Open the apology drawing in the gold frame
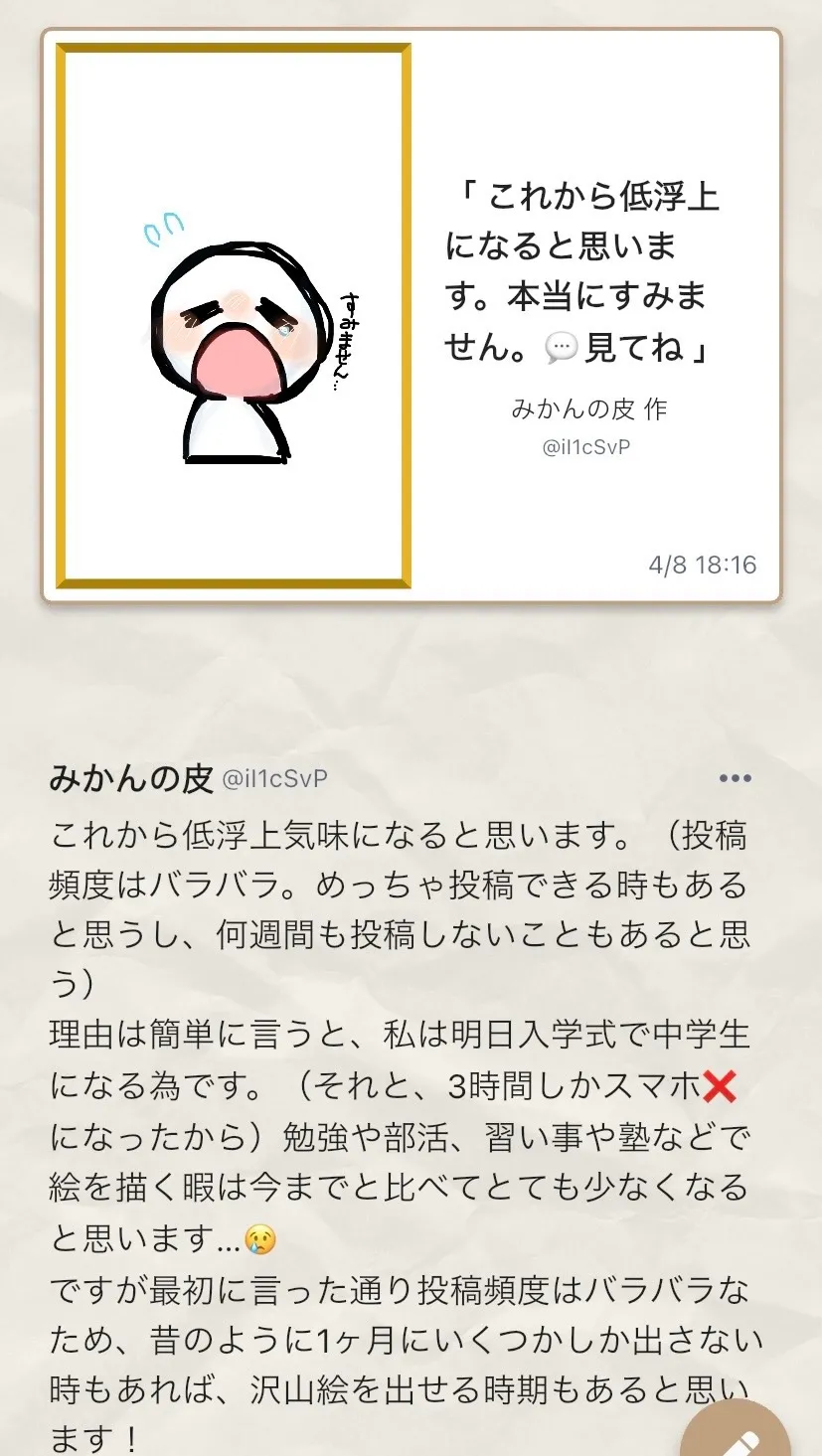Viewport: 822px width, 1456px height. click(234, 316)
